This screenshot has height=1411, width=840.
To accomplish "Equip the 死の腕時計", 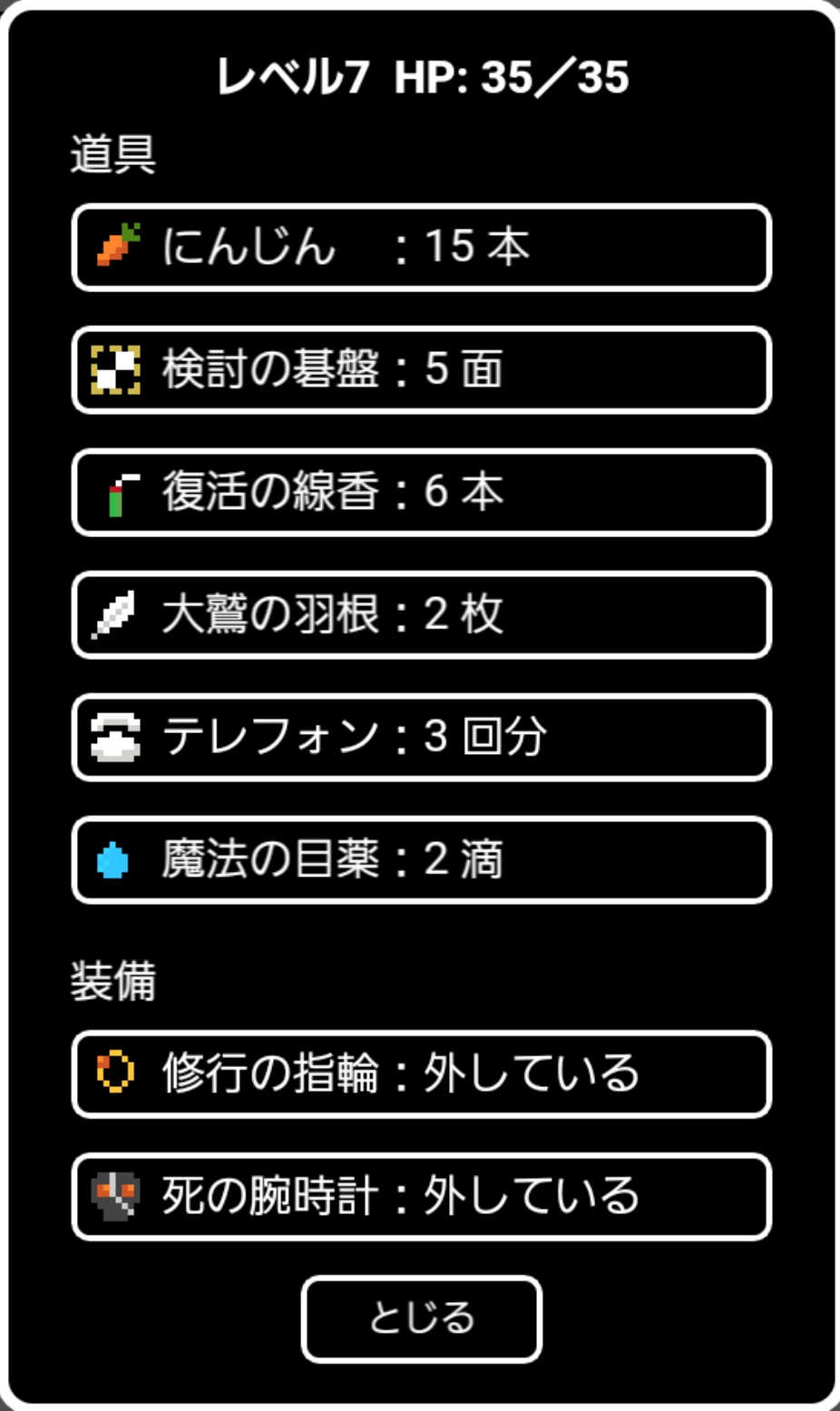I will (x=421, y=1197).
